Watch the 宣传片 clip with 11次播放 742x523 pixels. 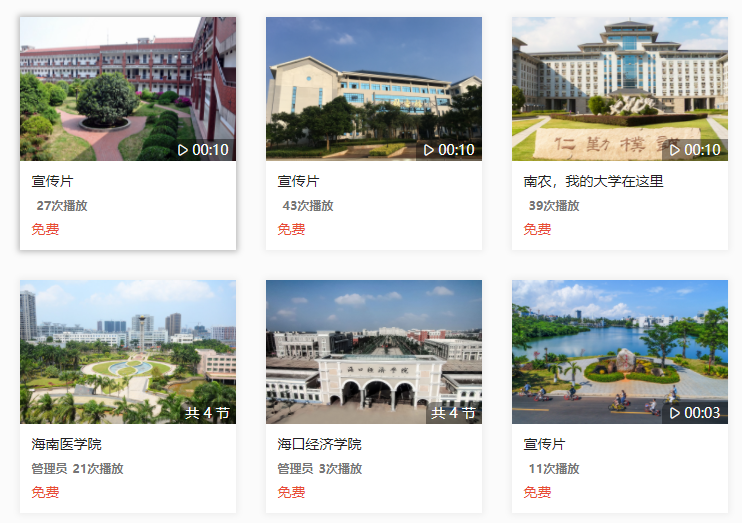coord(620,353)
